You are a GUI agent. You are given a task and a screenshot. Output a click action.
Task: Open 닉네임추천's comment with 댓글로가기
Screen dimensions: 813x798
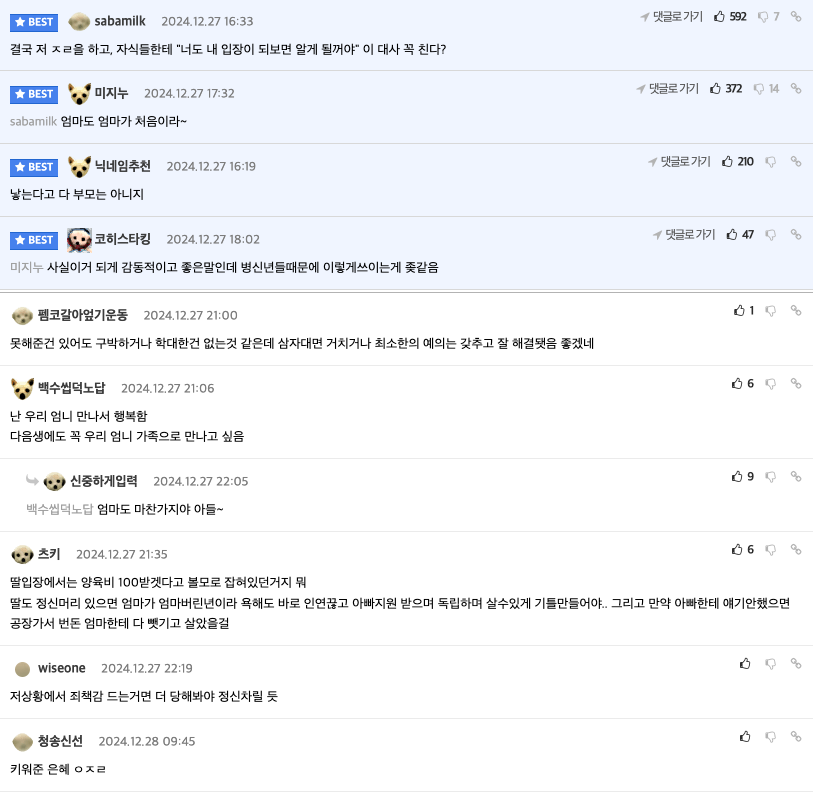pyautogui.click(x=679, y=162)
